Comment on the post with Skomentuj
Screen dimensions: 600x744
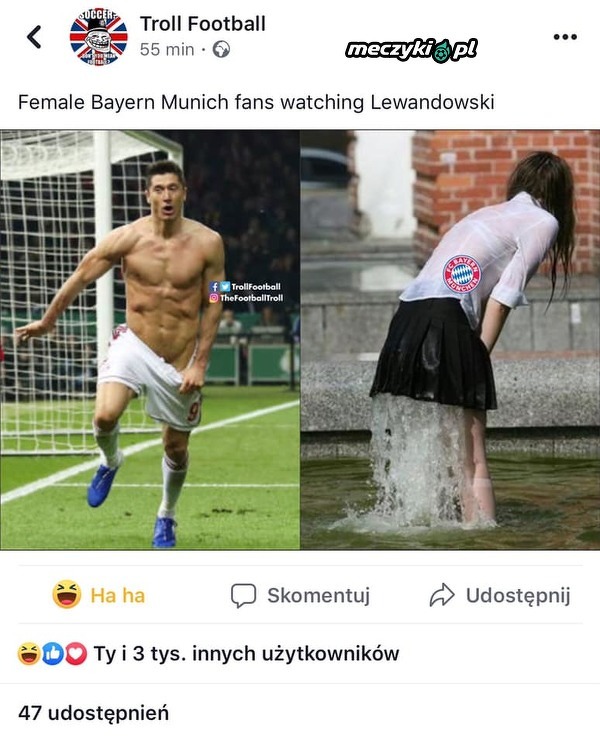301,595
